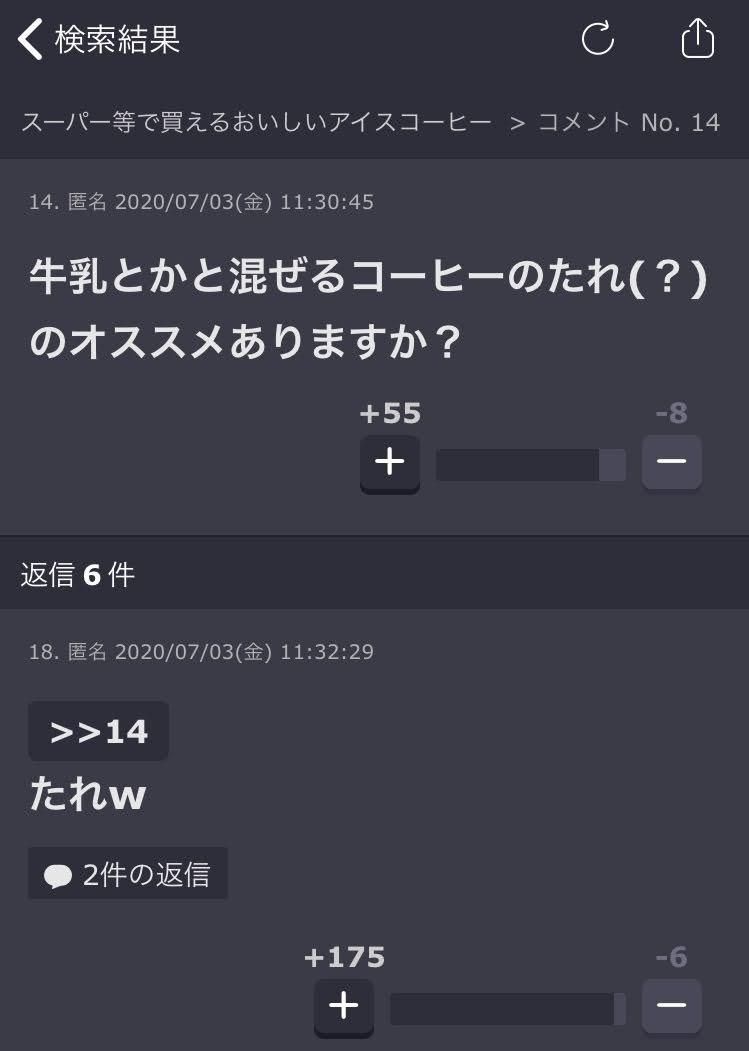
Task: Go back to 検索結果
Action: pyautogui.click(x=98, y=40)
